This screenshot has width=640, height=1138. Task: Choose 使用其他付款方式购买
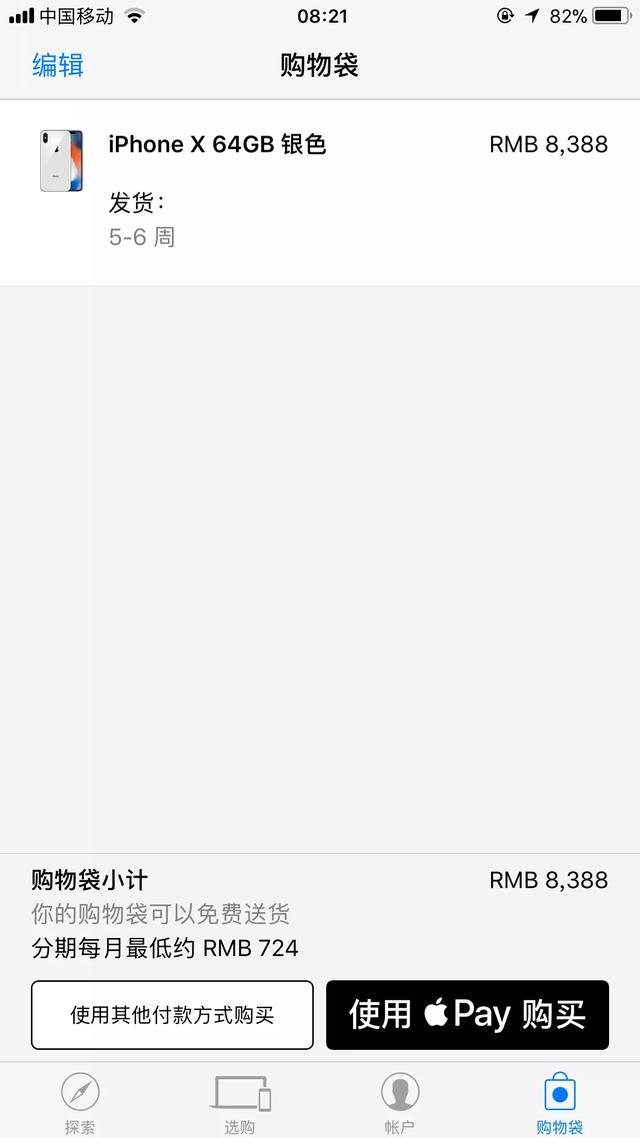pos(172,1015)
